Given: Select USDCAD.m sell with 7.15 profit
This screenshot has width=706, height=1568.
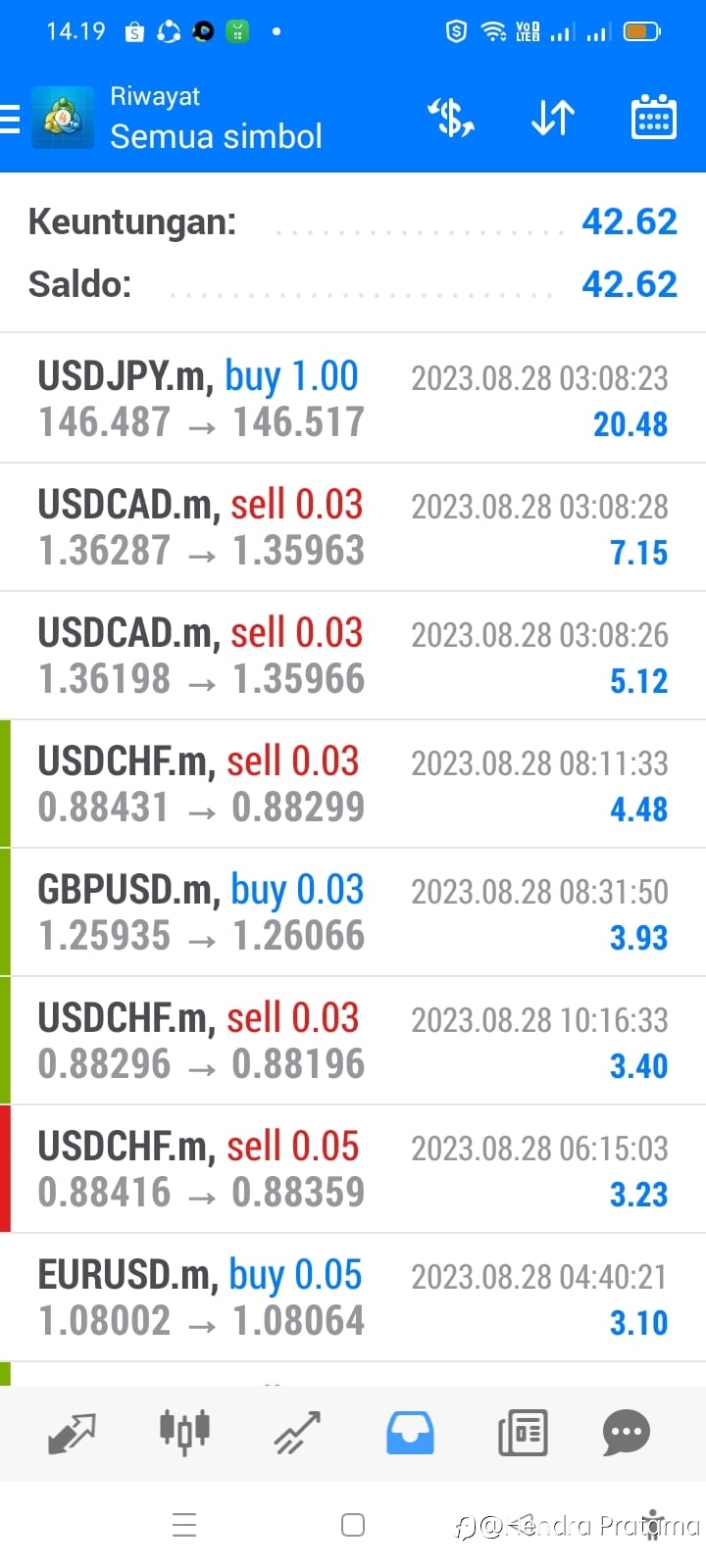Looking at the screenshot, I should [353, 527].
